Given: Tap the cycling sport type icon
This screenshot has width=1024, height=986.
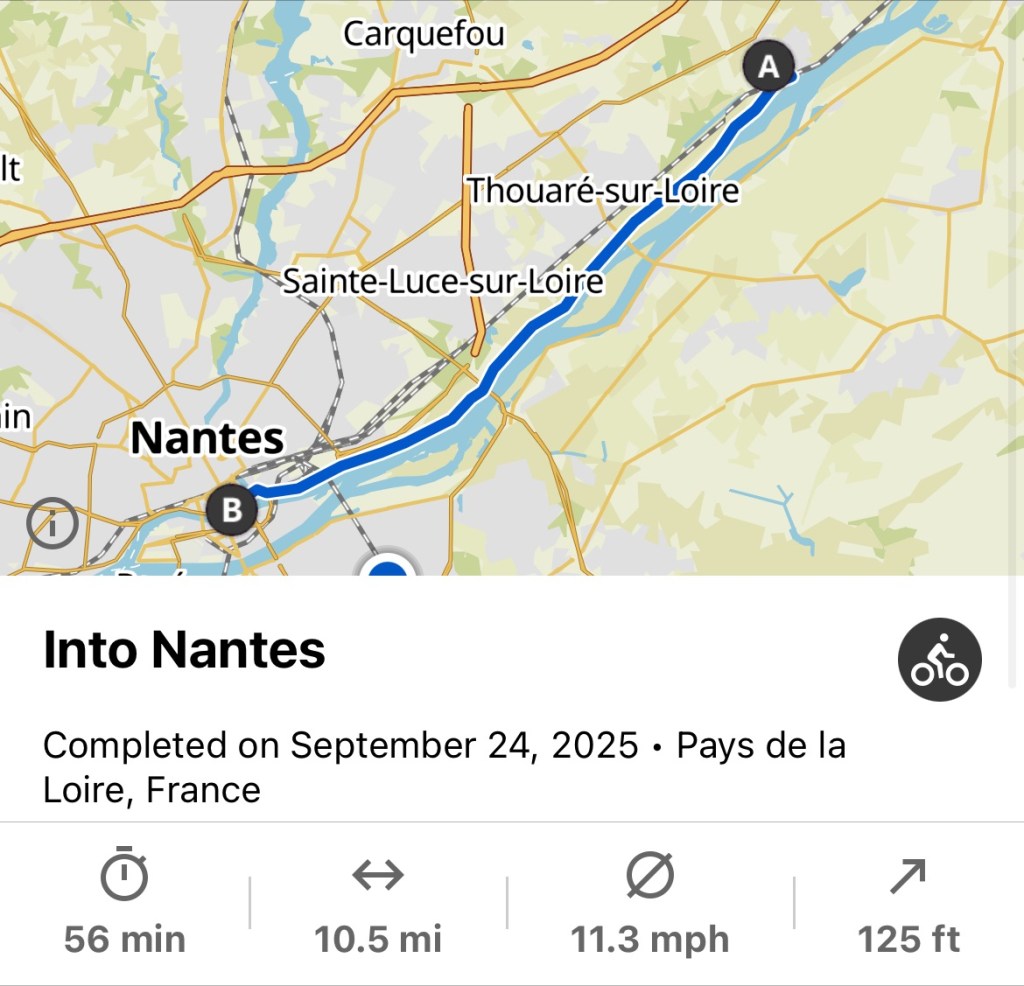Looking at the screenshot, I should tap(940, 660).
